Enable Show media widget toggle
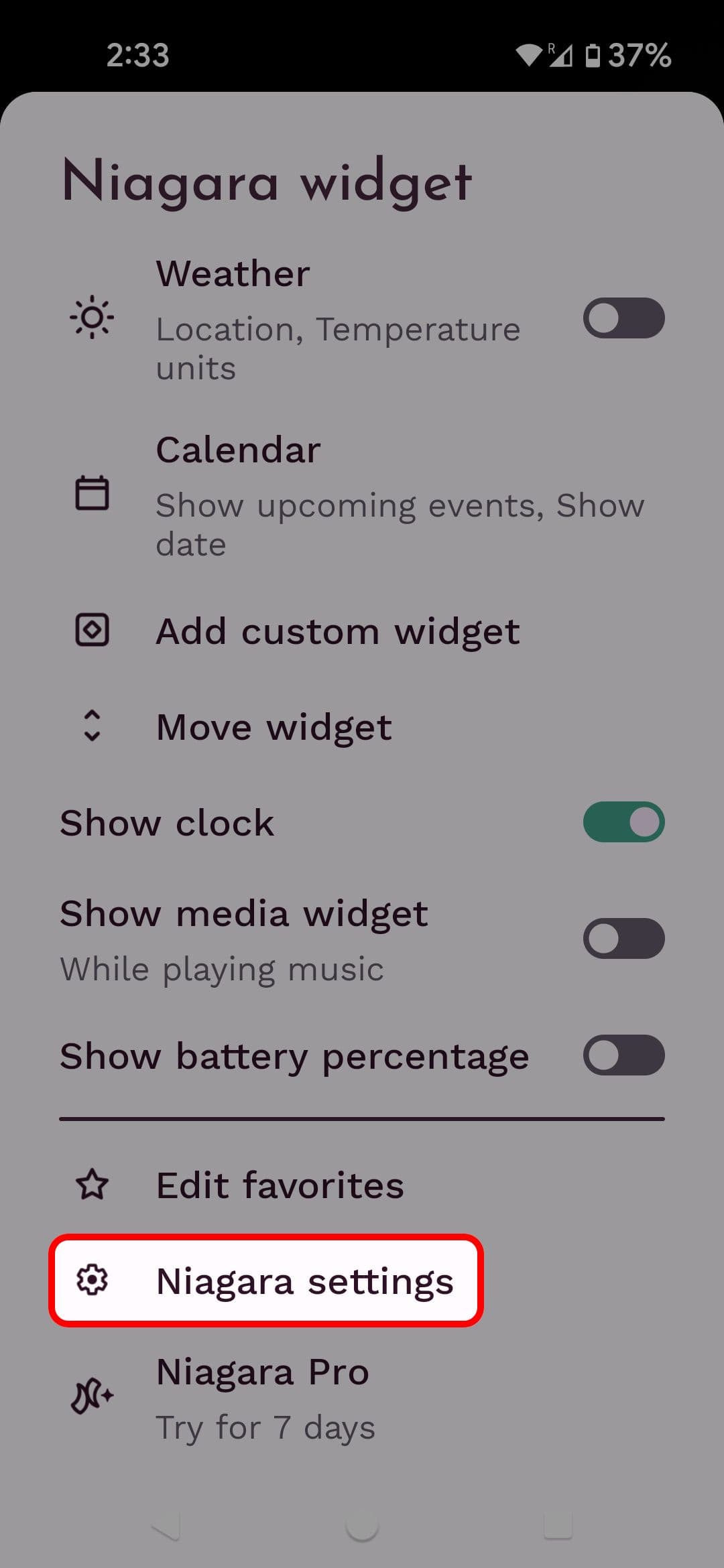This screenshot has height=1568, width=724. (x=623, y=938)
